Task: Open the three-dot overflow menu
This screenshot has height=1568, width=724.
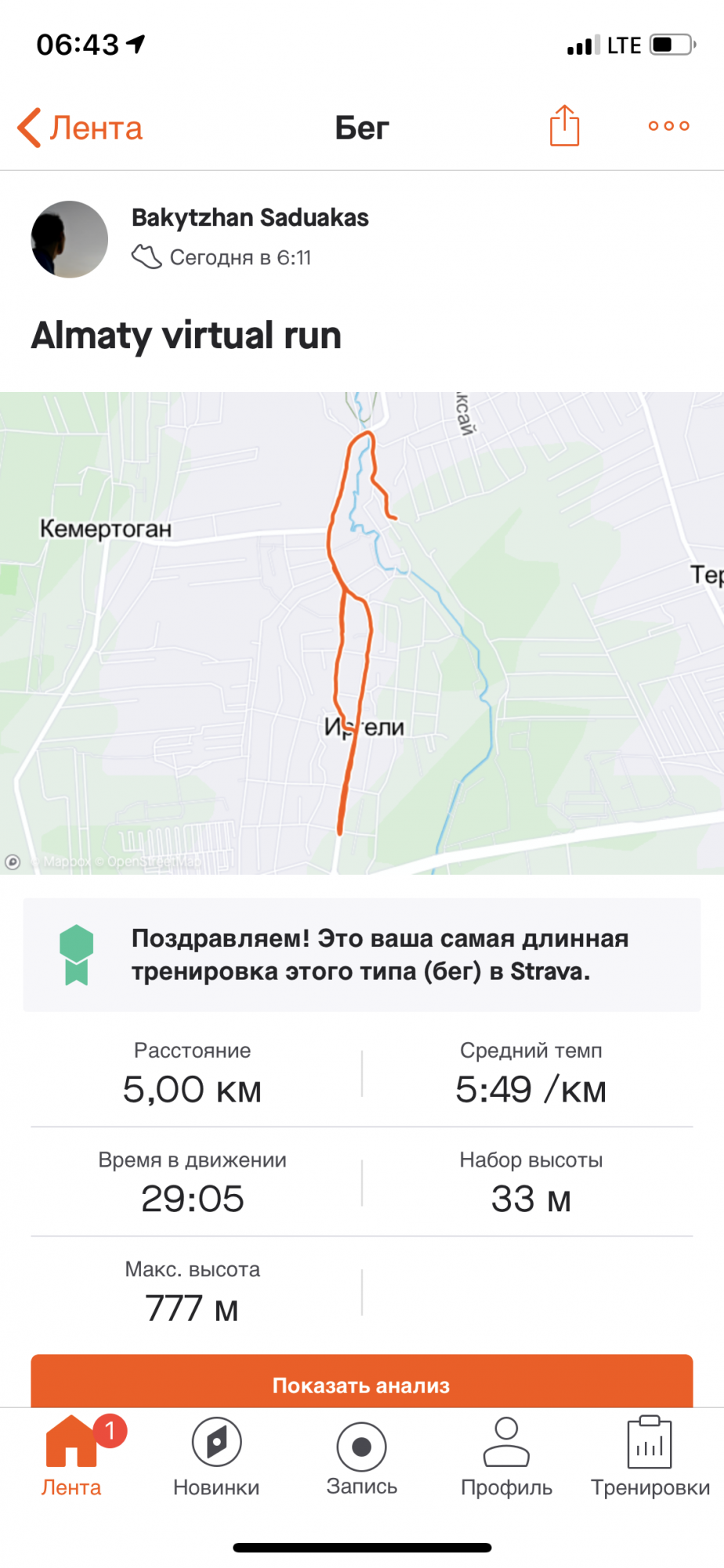Action: [668, 125]
